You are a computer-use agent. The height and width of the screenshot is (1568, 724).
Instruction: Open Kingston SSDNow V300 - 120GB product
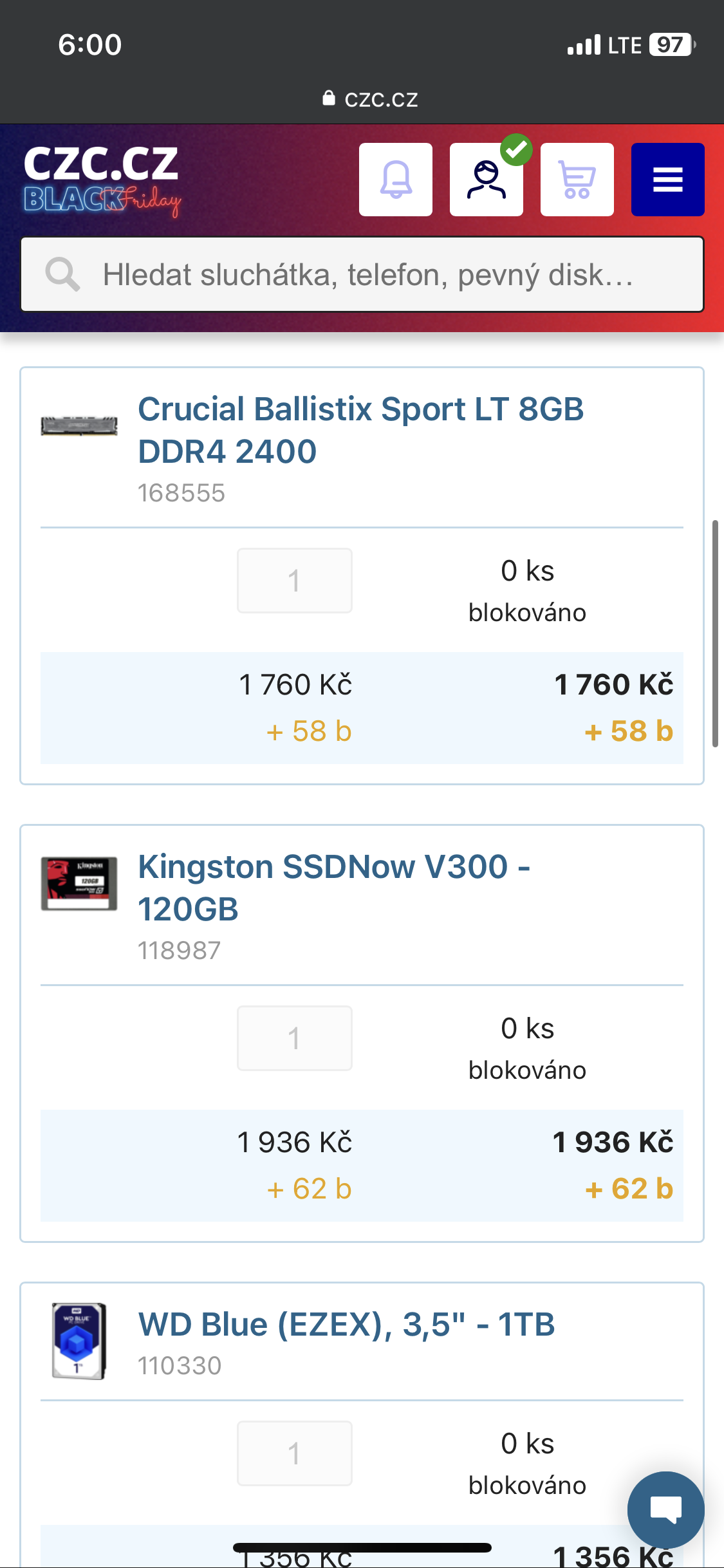click(x=333, y=887)
